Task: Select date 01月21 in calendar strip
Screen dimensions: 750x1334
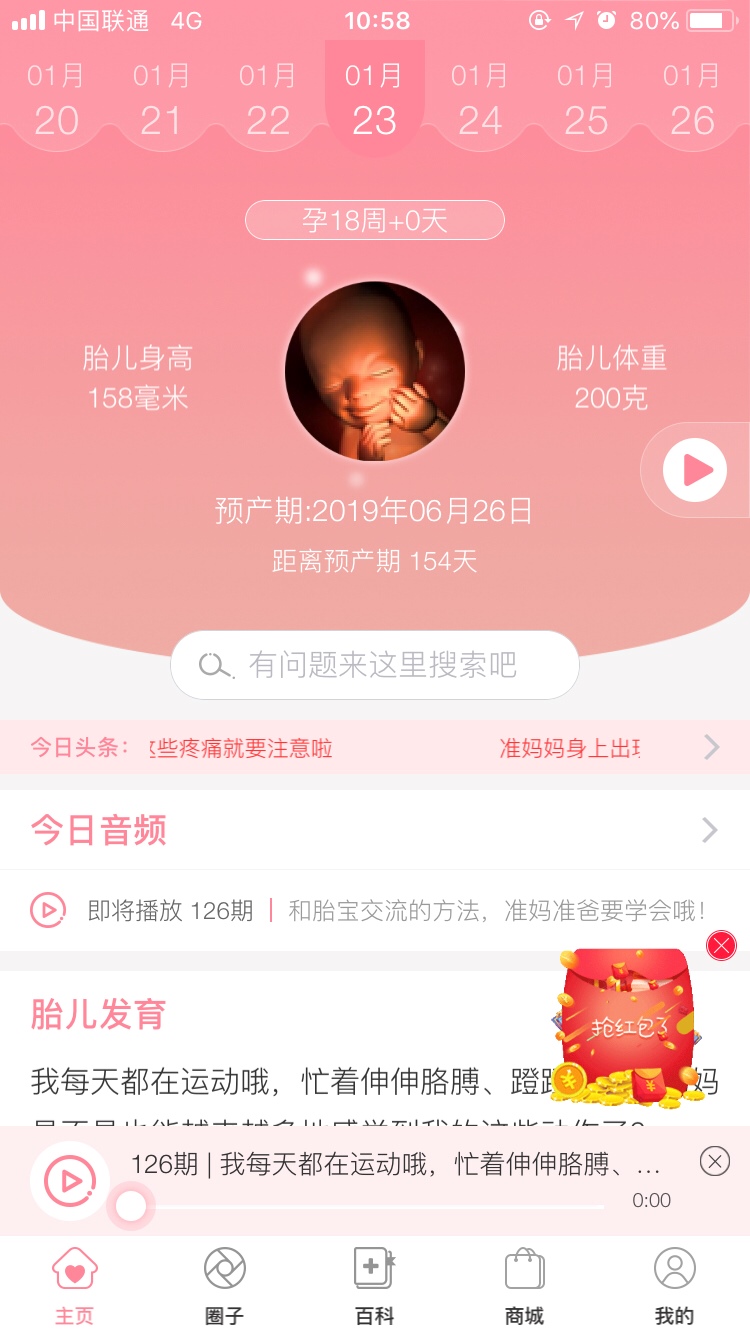Action: click(x=162, y=100)
